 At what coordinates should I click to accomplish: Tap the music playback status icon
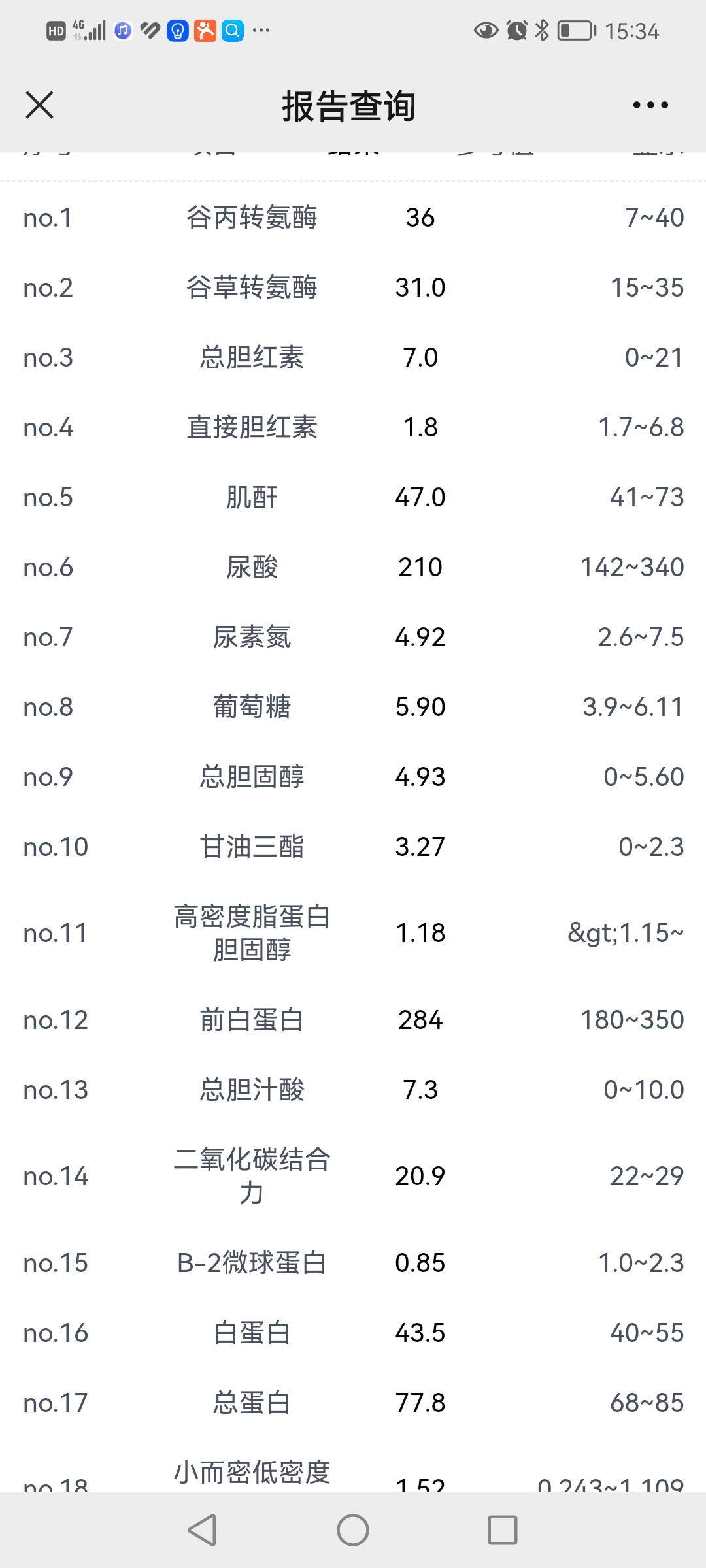(122, 31)
